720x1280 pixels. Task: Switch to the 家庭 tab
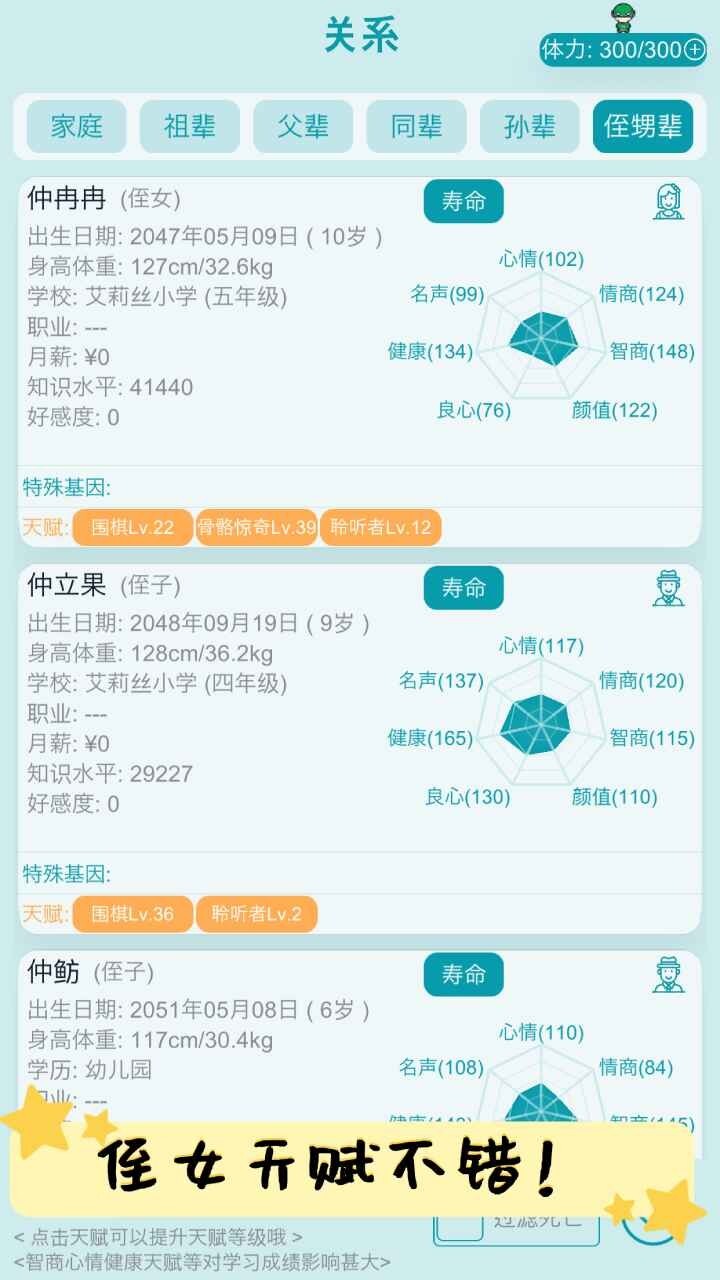[x=75, y=126]
